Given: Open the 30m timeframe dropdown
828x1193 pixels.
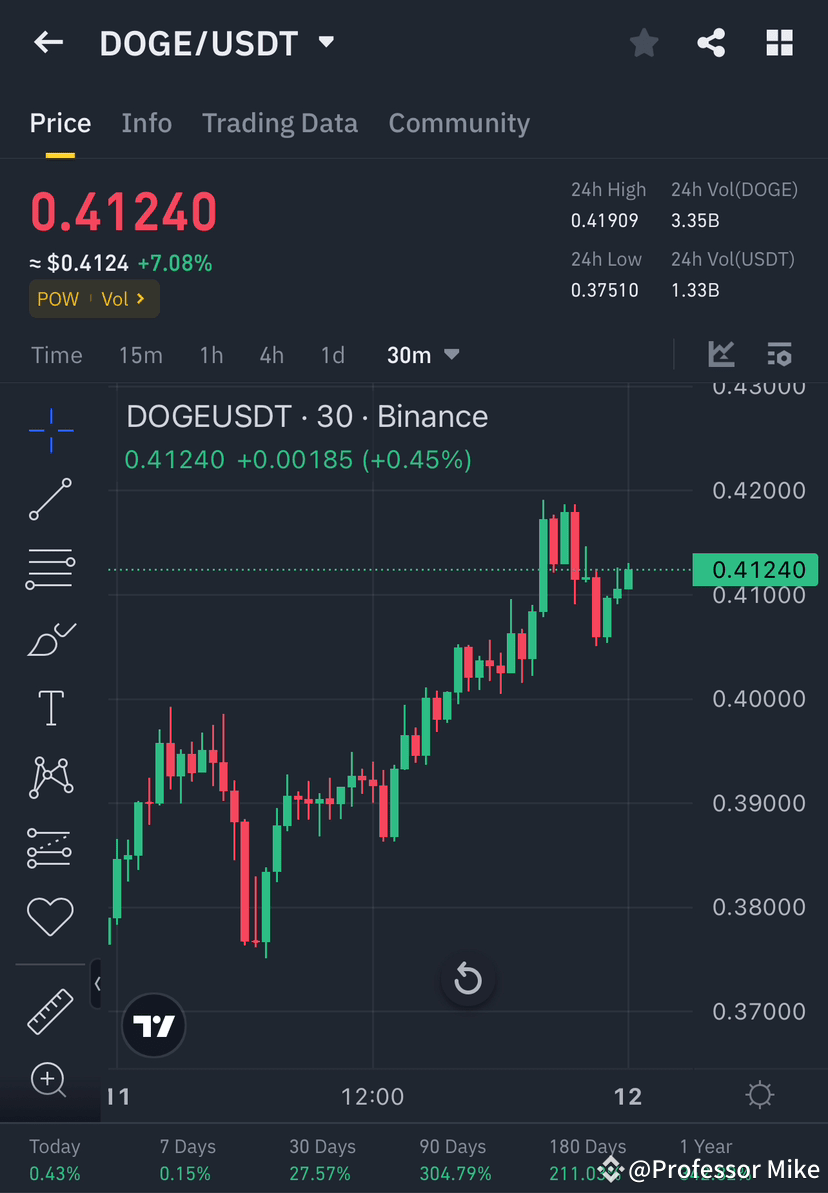Looking at the screenshot, I should pos(423,354).
